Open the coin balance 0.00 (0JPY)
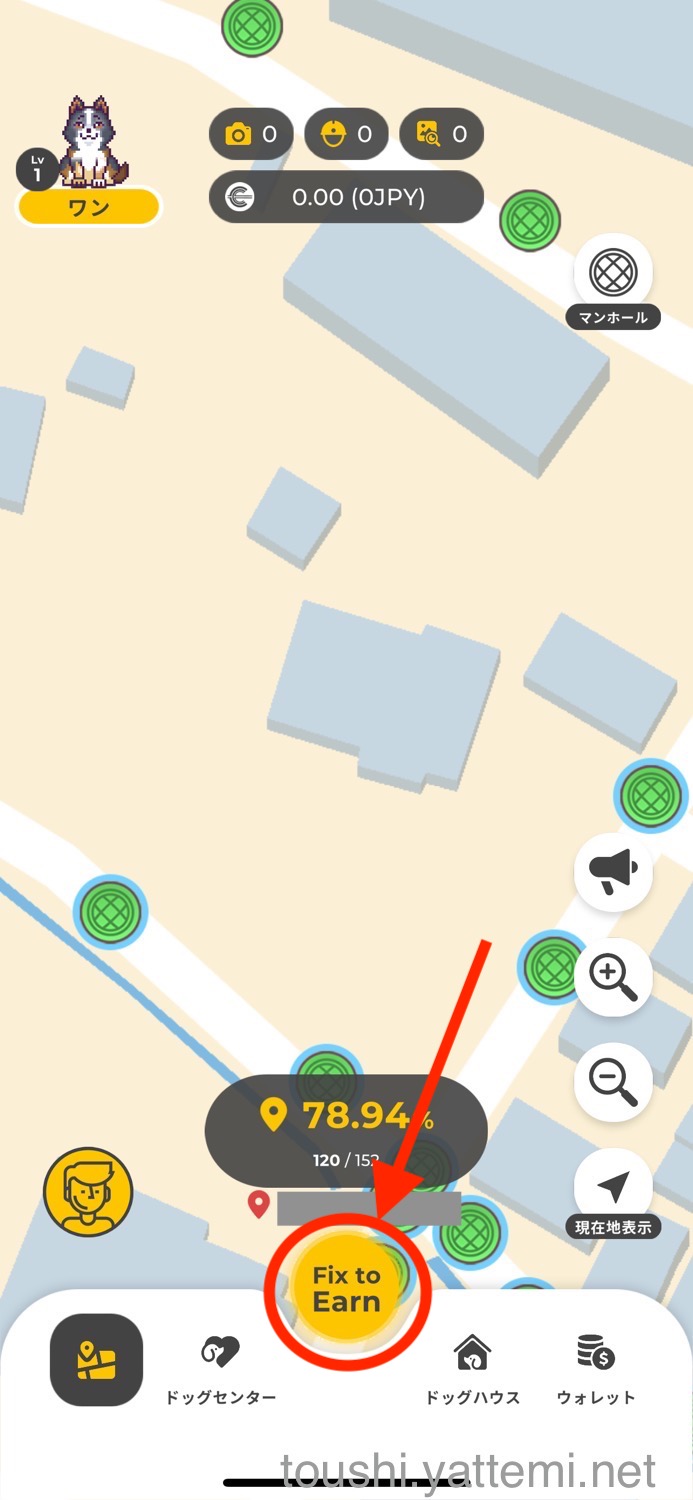This screenshot has width=693, height=1500. [346, 197]
